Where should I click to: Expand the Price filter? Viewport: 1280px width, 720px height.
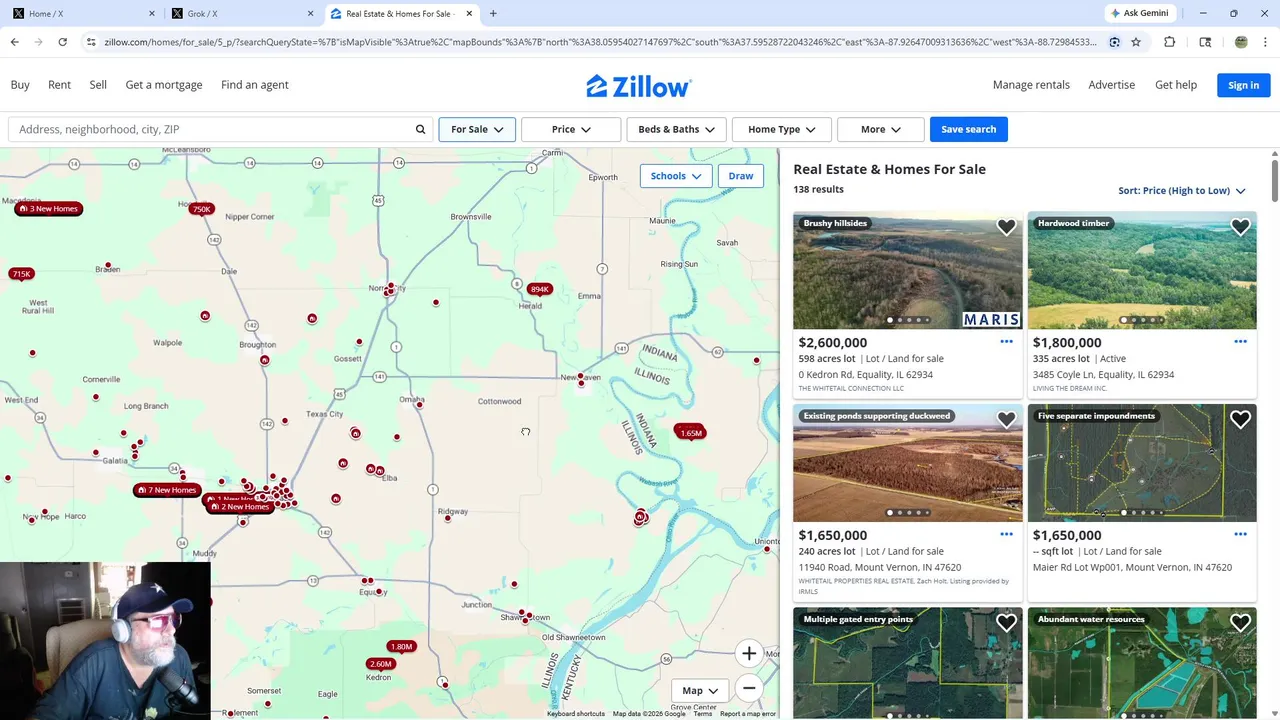(571, 129)
